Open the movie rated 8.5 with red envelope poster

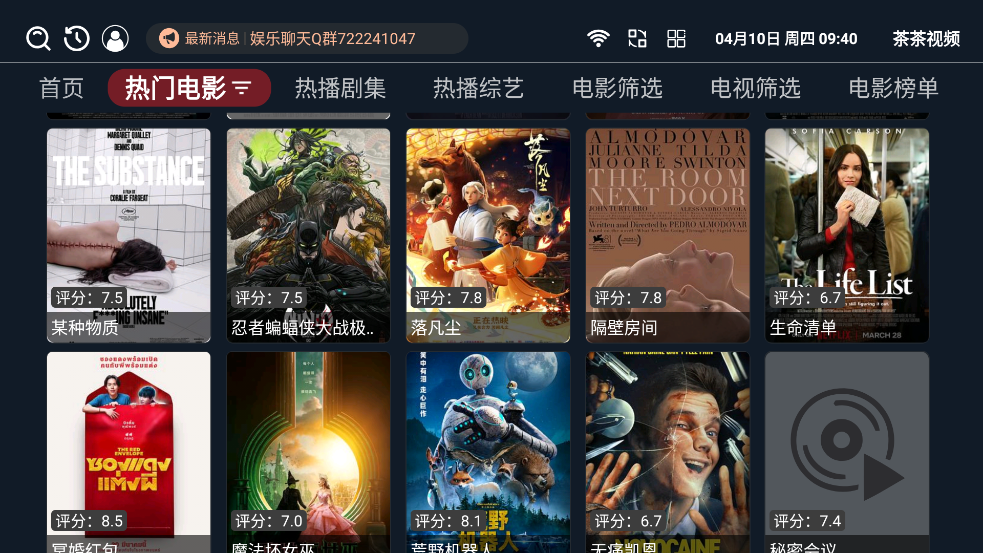point(128,450)
